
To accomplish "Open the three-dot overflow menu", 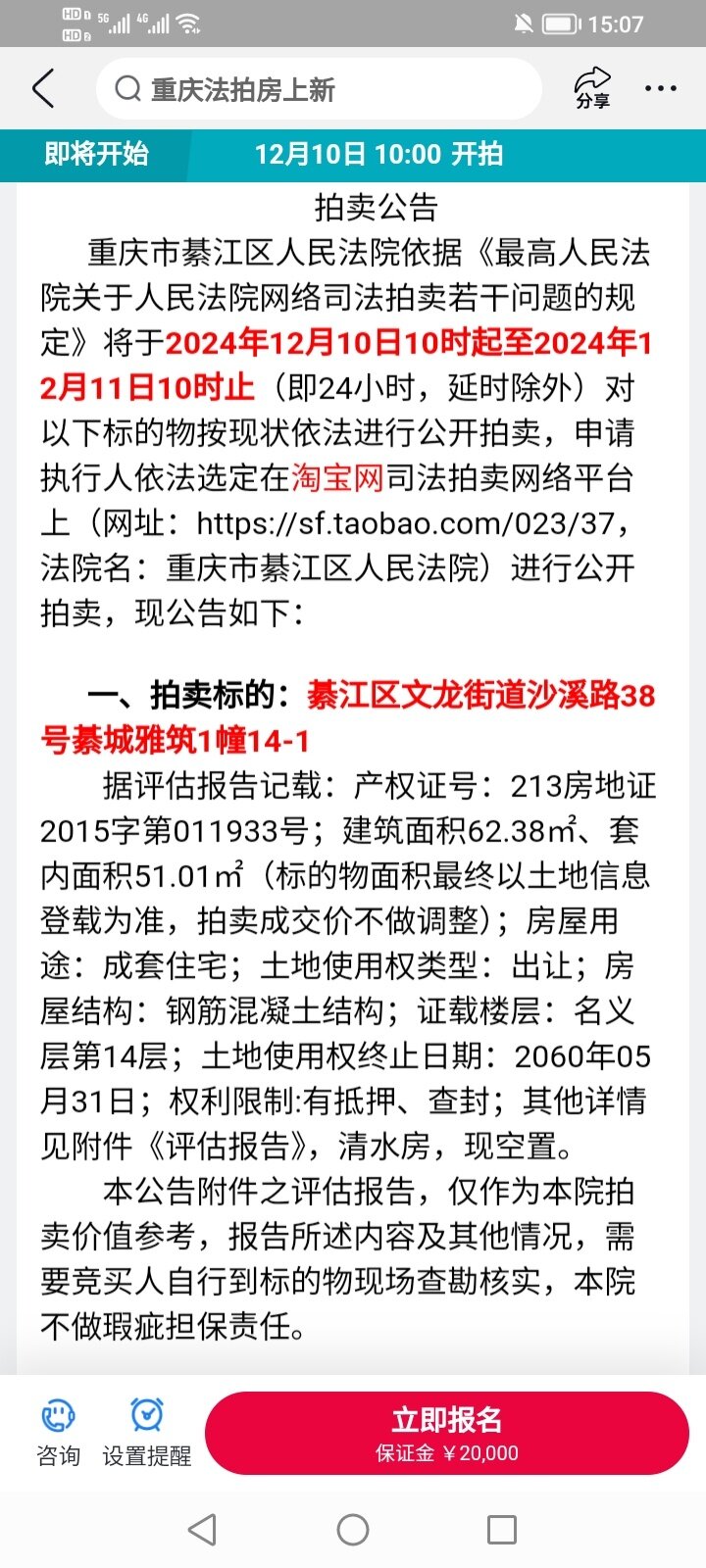I will 660,89.
